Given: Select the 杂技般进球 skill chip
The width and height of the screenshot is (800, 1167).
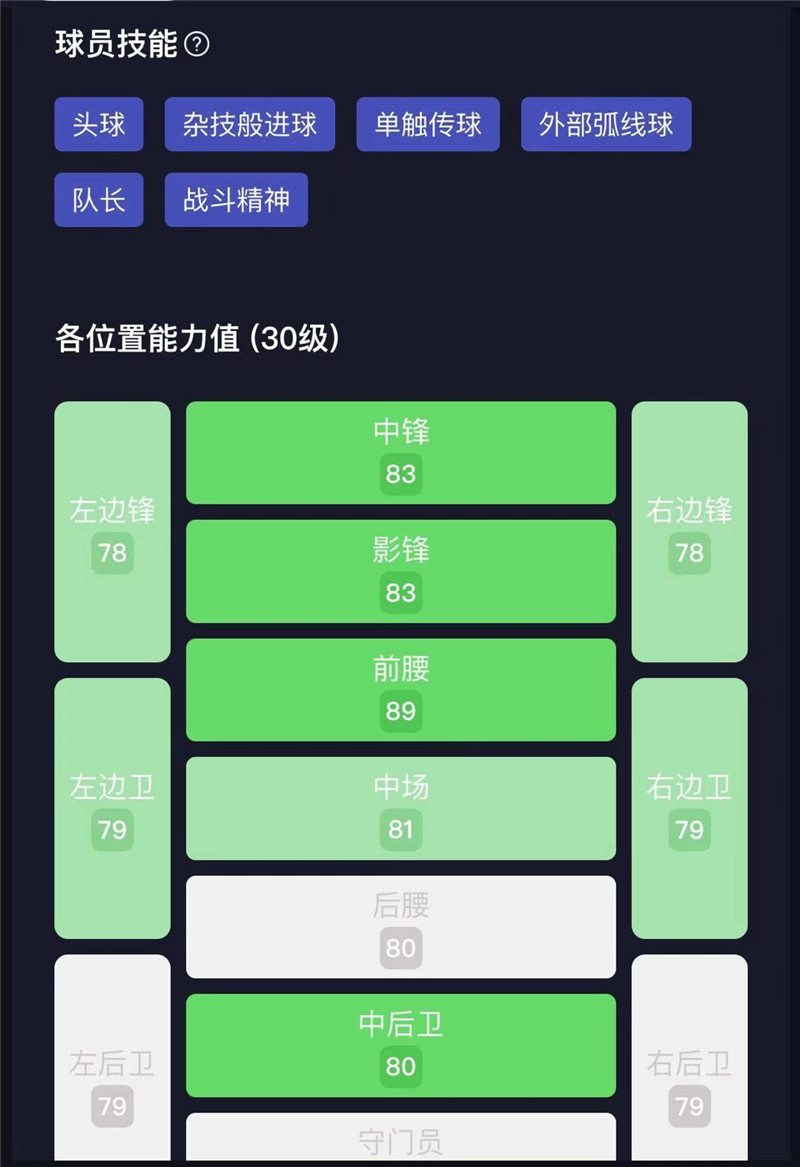Looking at the screenshot, I should click(249, 125).
